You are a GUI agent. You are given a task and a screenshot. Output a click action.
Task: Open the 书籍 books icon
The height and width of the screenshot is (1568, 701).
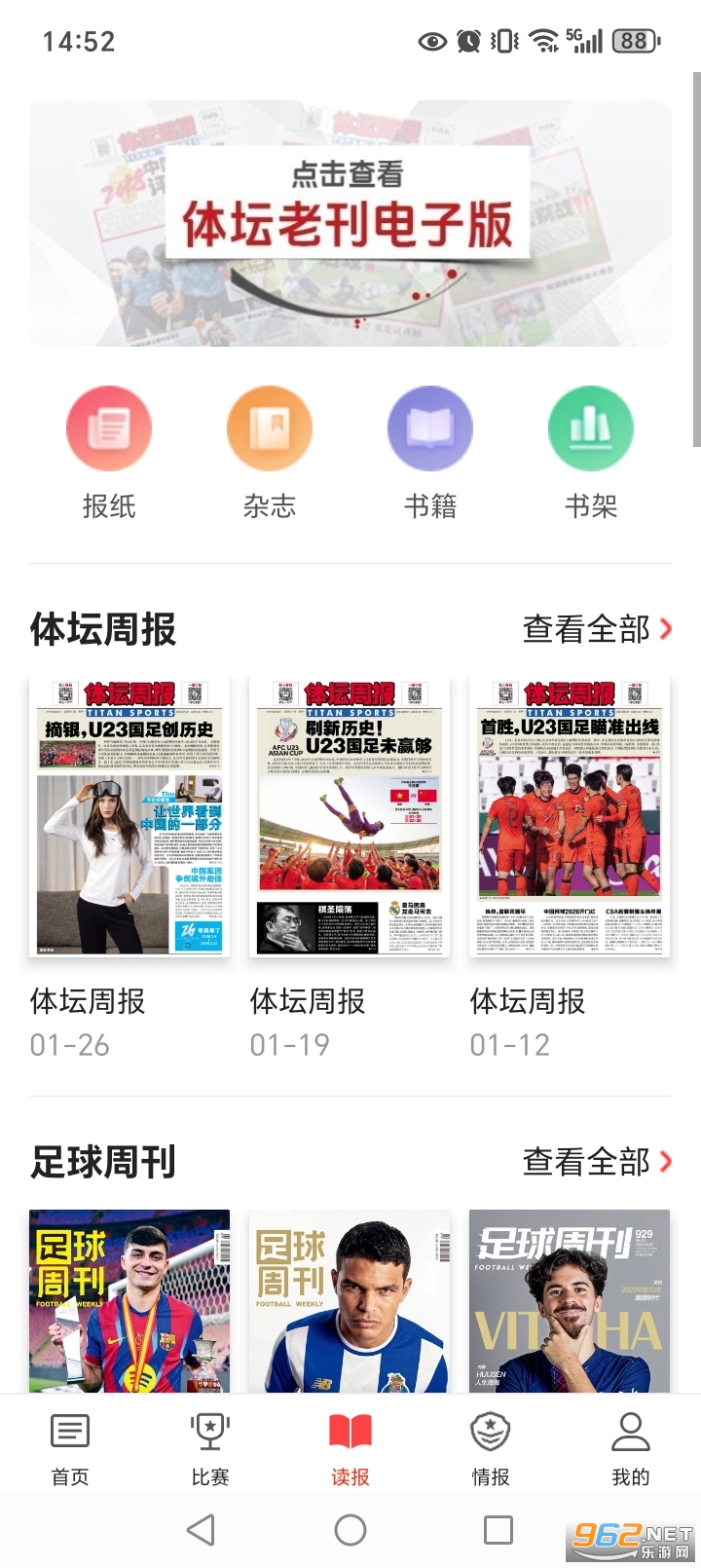point(430,428)
